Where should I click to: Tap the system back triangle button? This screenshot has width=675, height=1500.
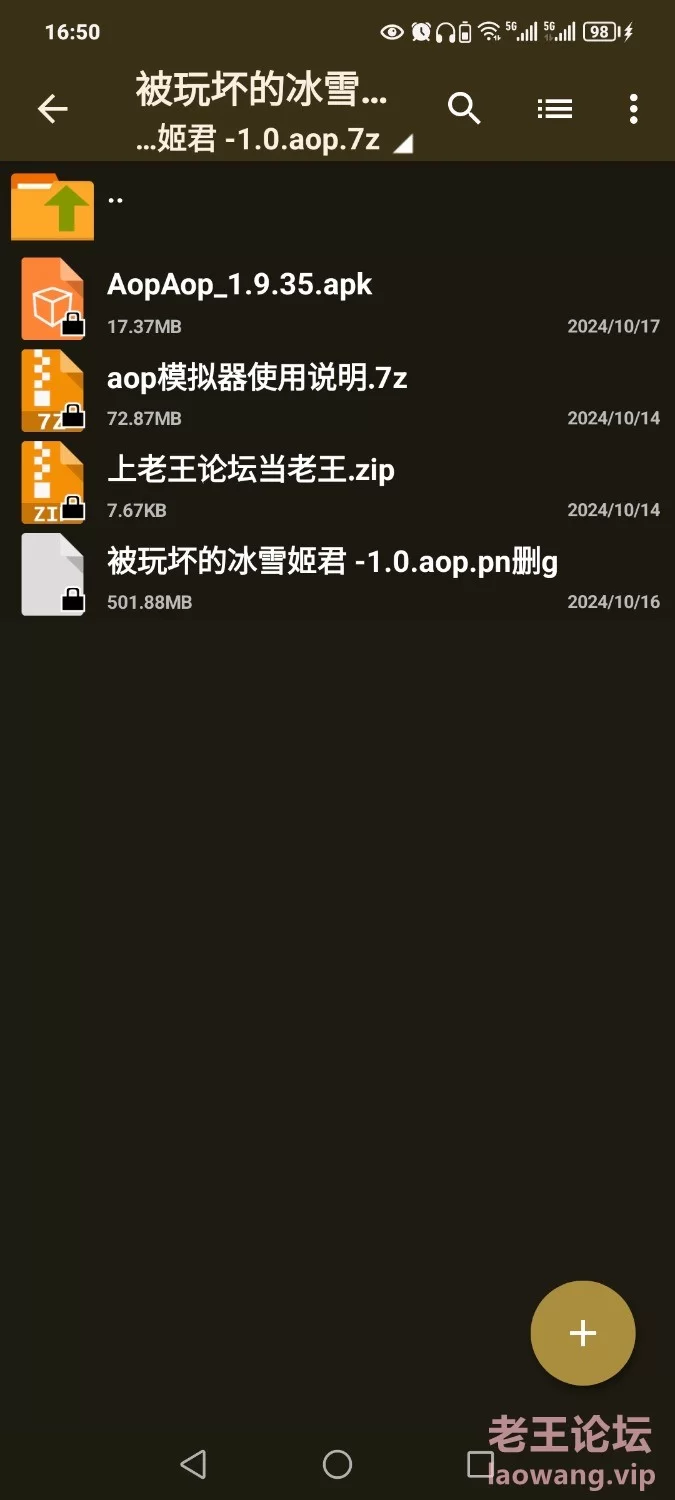click(x=193, y=1465)
